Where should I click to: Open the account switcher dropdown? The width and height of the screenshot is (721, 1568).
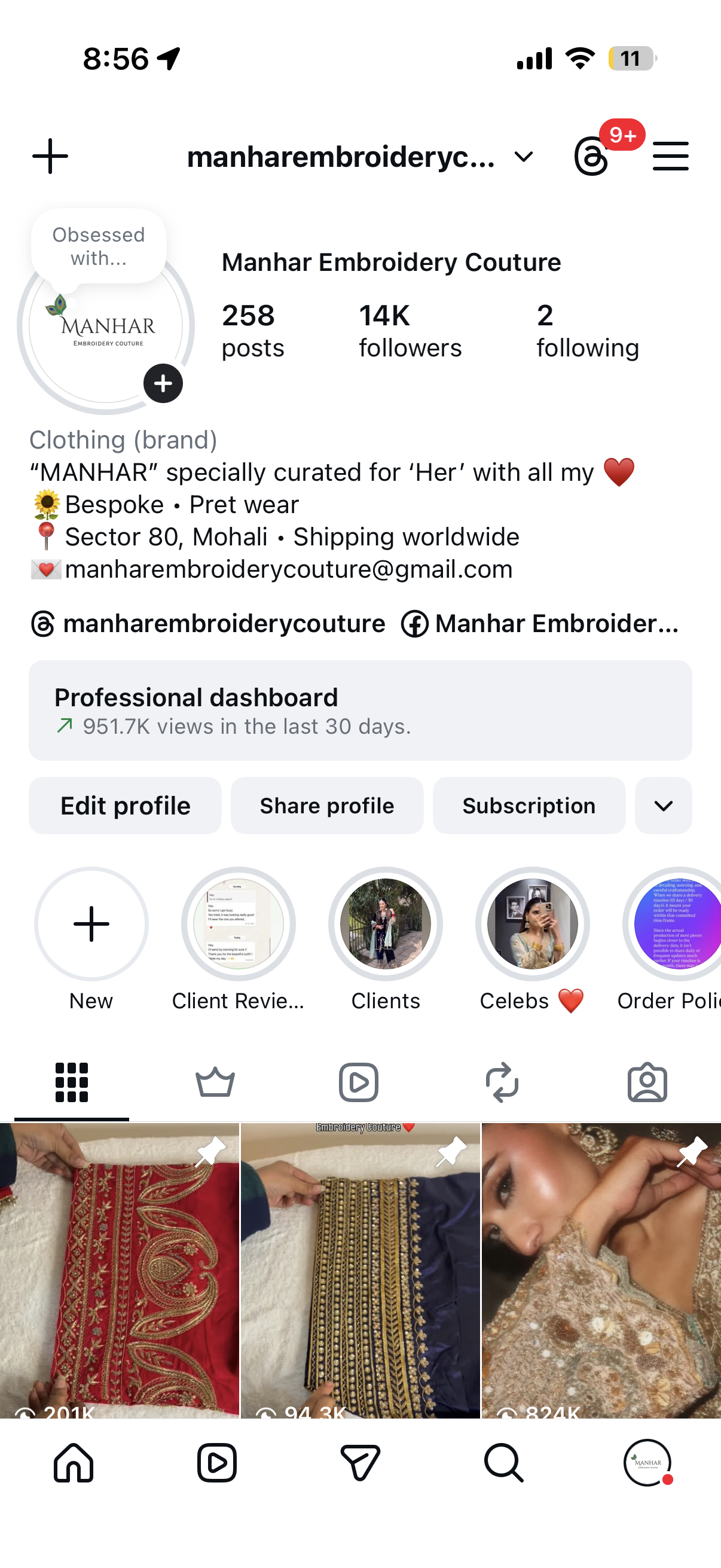click(x=524, y=157)
